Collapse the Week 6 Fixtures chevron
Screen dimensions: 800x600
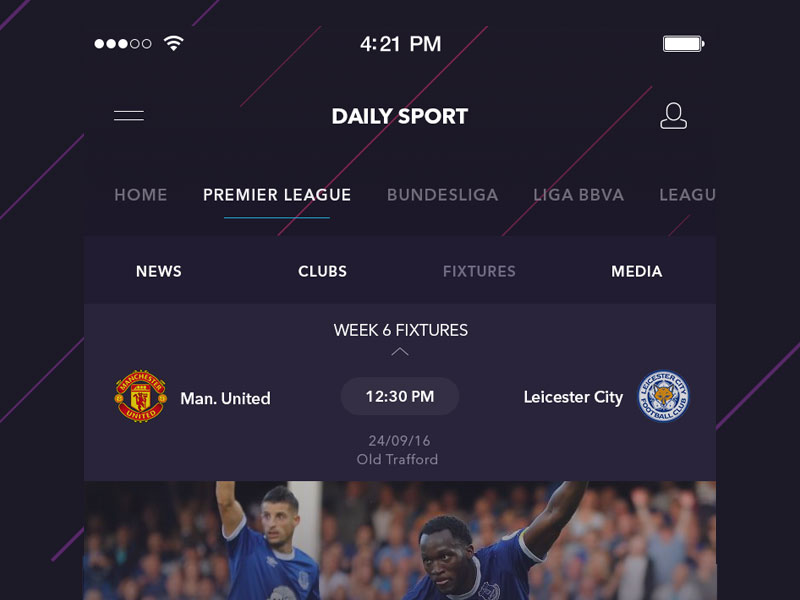400,351
